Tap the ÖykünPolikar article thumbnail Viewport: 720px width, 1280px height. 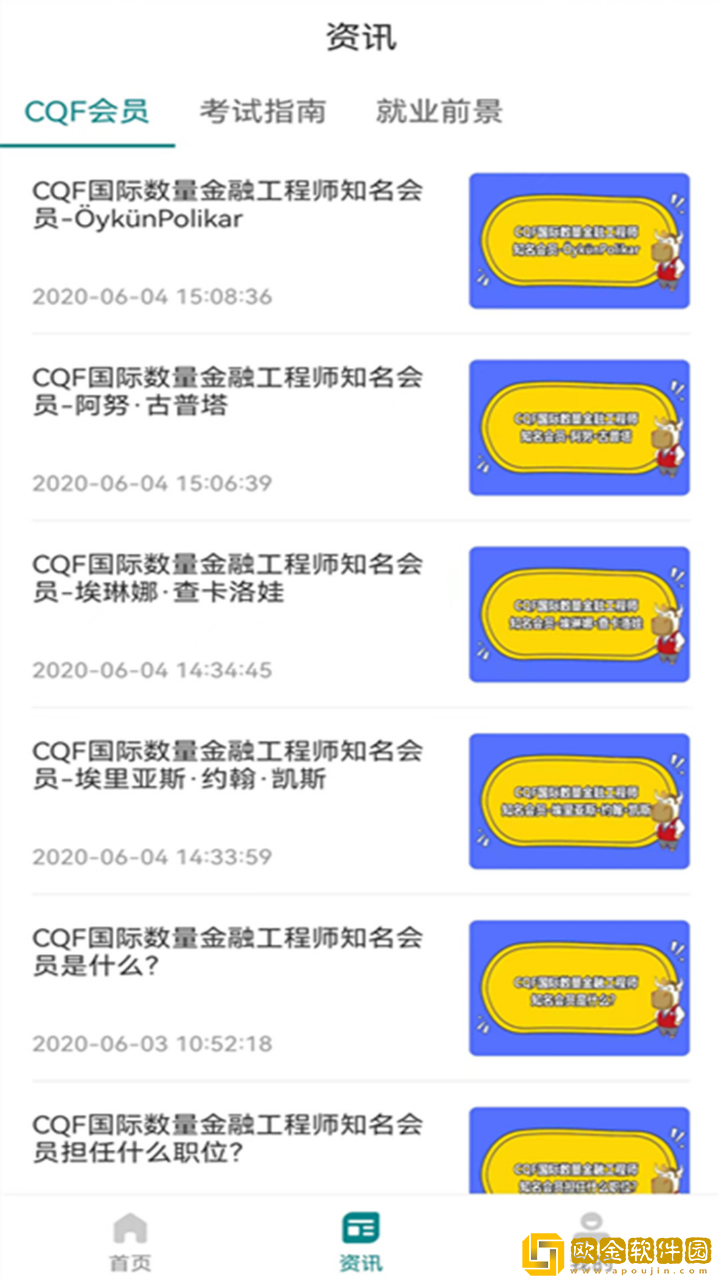(x=578, y=240)
